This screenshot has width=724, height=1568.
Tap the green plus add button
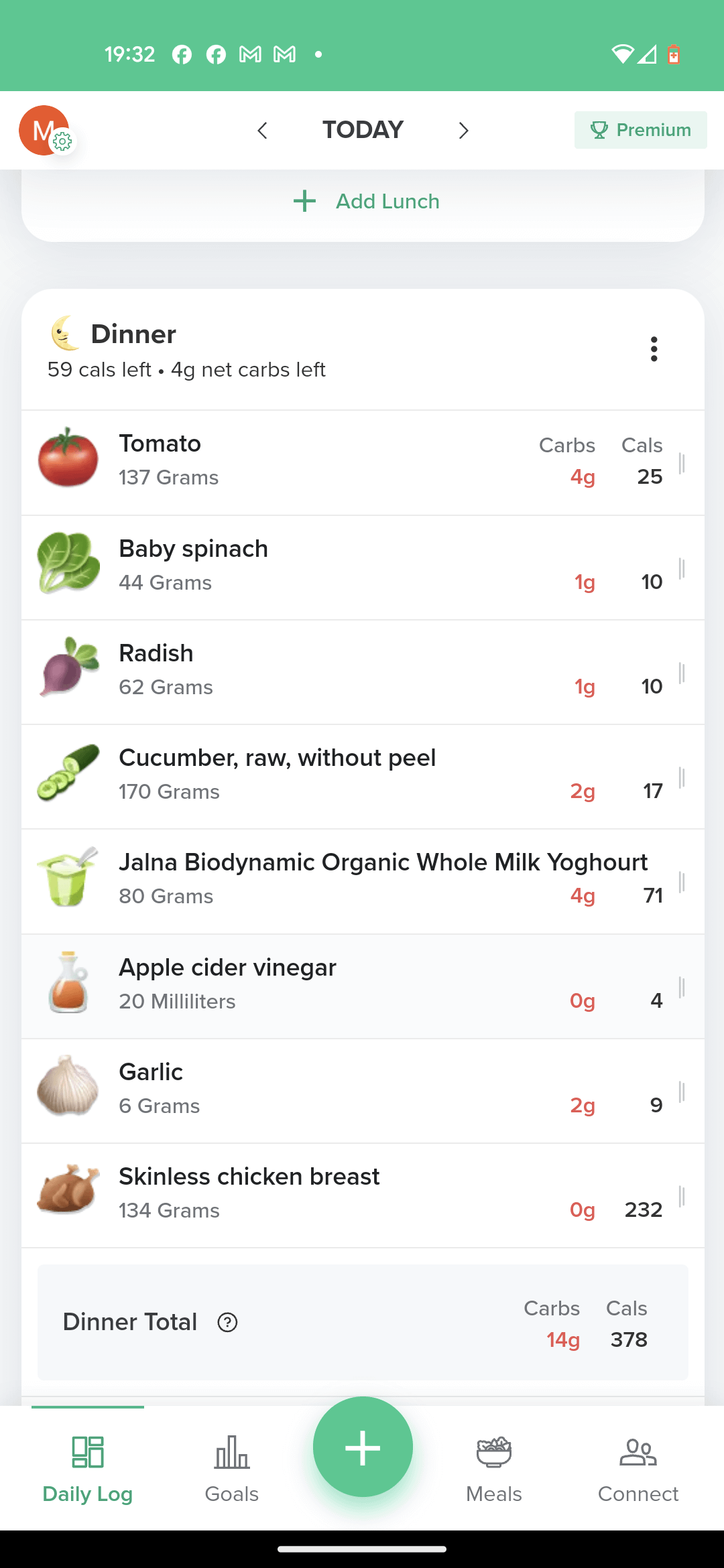363,1447
